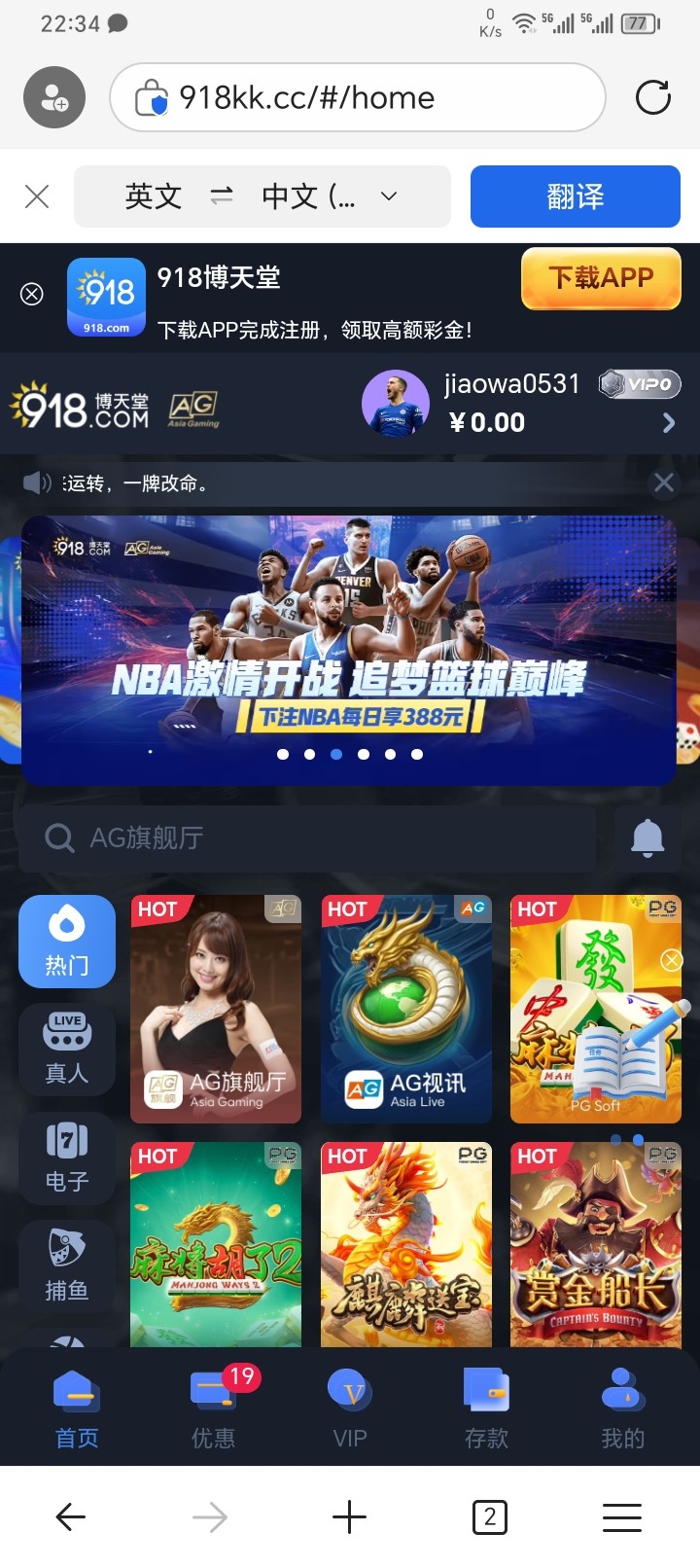
Task: Open the AG旗舰厅 game tile
Action: point(216,1009)
